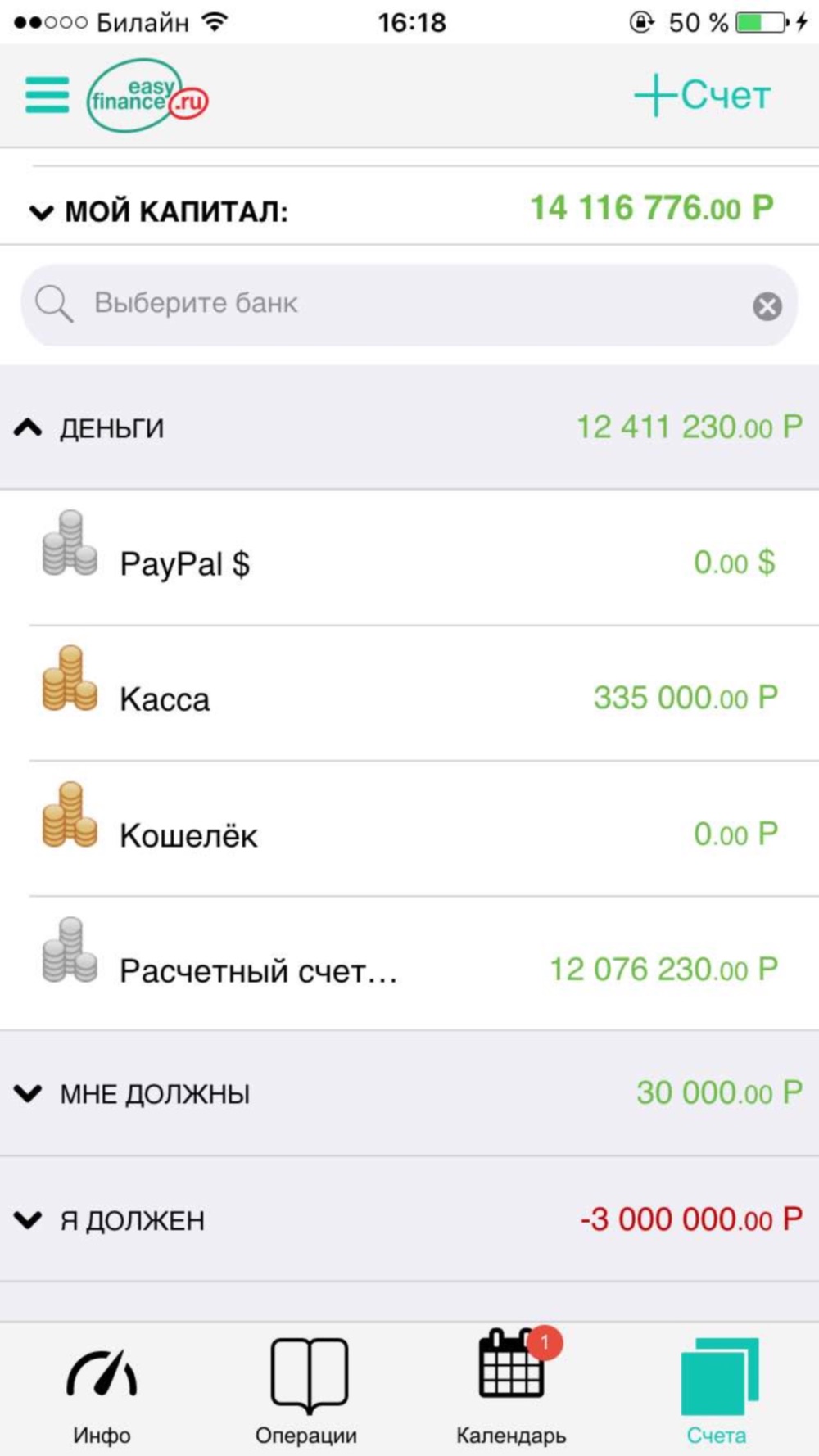This screenshot has height=1456, width=819.
Task: Open the PayPal $ account
Action: 409,558
